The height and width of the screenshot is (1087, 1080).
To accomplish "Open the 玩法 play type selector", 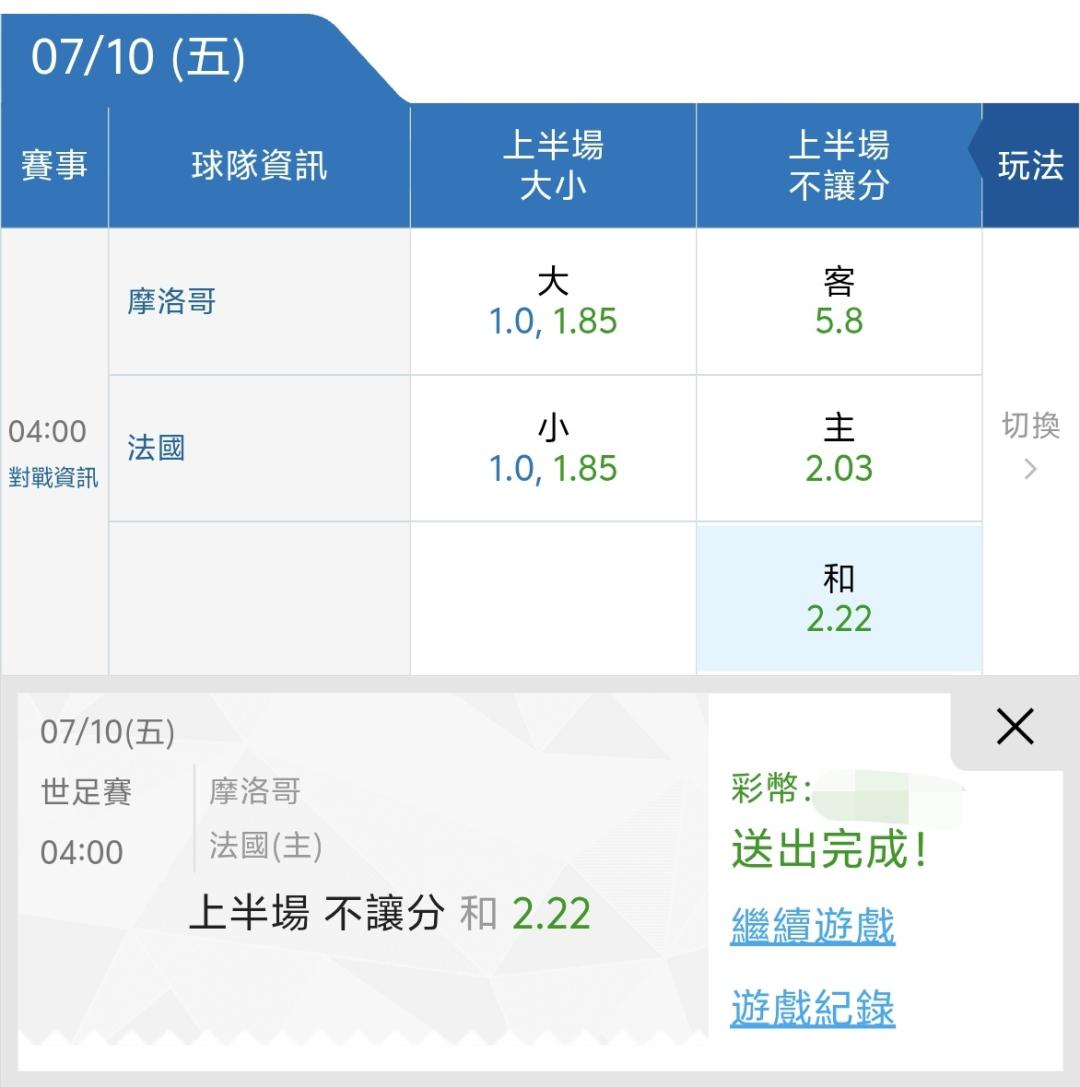I will tap(1030, 166).
